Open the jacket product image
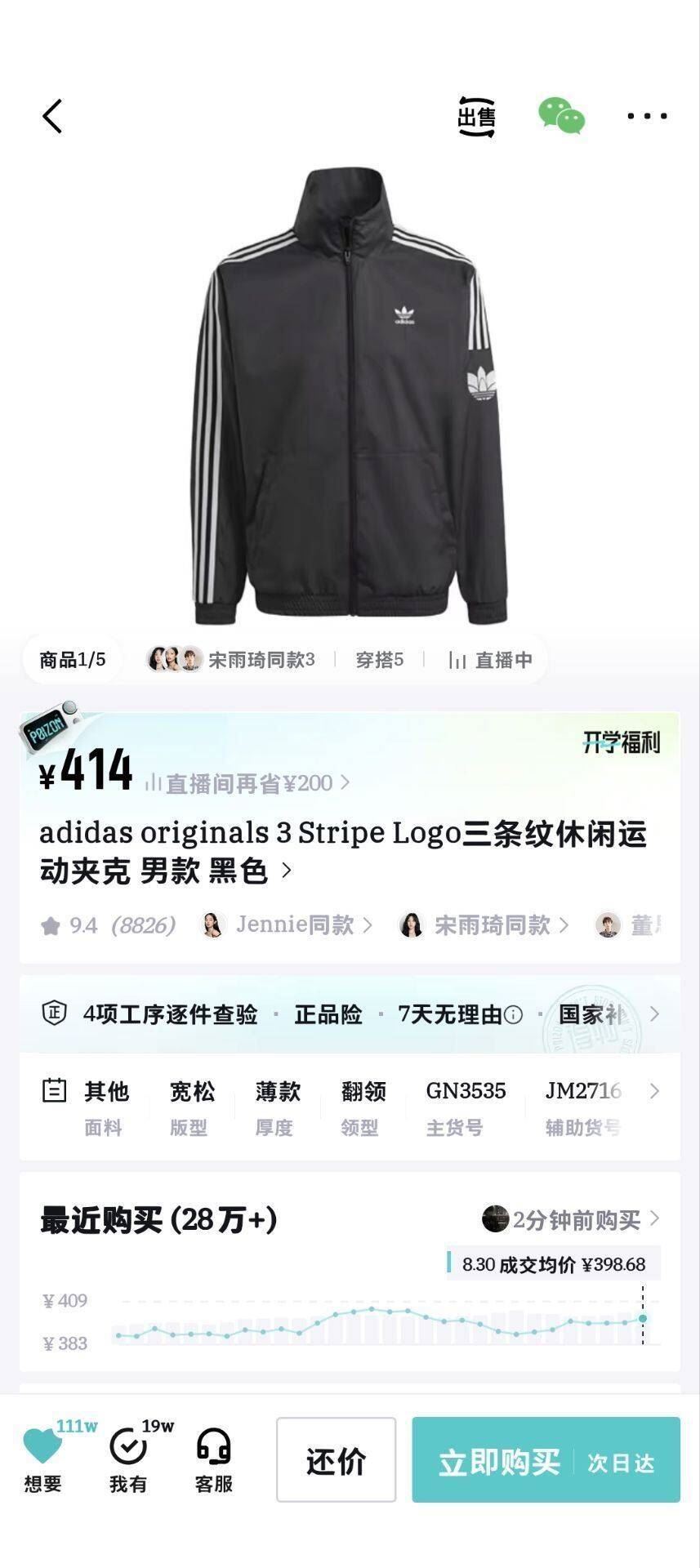The width and height of the screenshot is (700, 1568). click(x=350, y=396)
